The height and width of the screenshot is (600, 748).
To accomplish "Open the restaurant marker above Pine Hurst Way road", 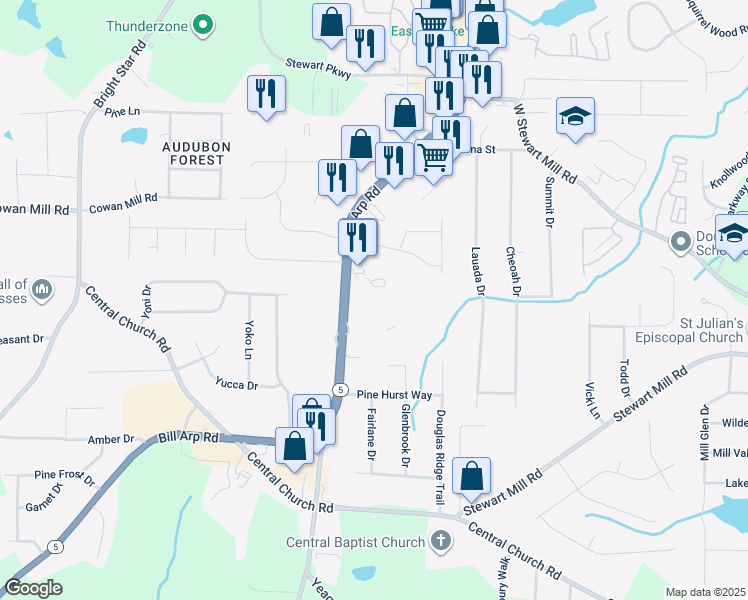I will [358, 240].
